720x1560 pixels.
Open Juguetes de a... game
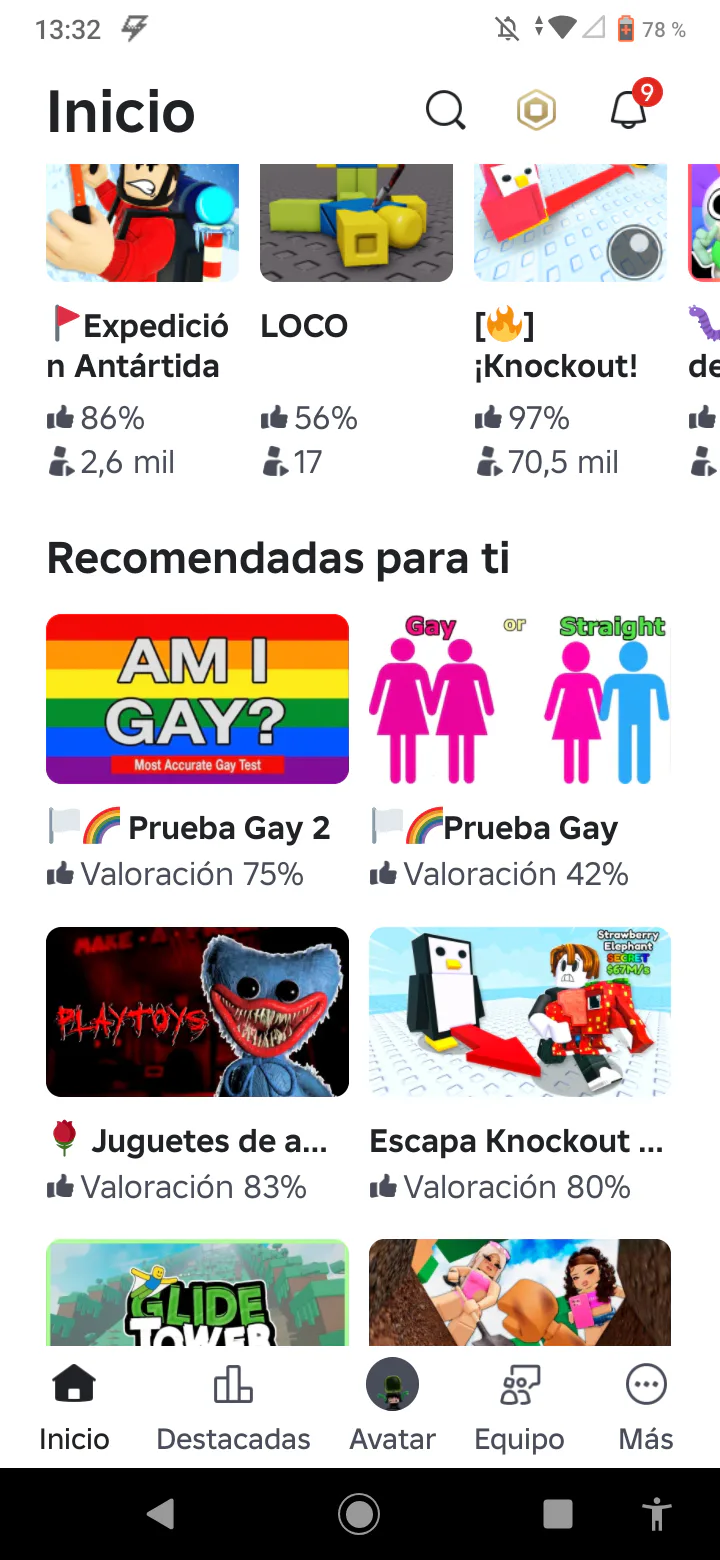tap(197, 1012)
